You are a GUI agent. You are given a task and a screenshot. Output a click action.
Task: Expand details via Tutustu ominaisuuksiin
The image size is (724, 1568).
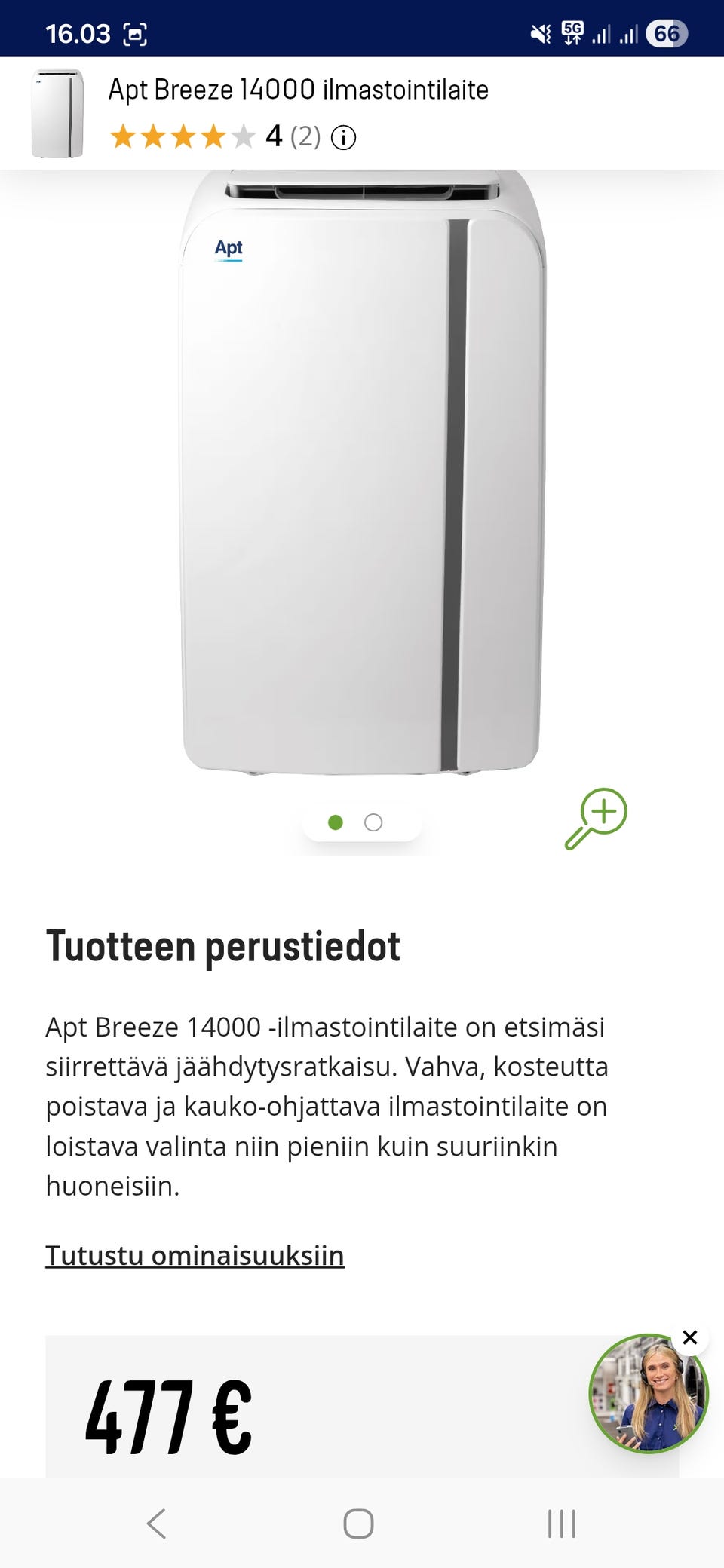click(195, 1255)
